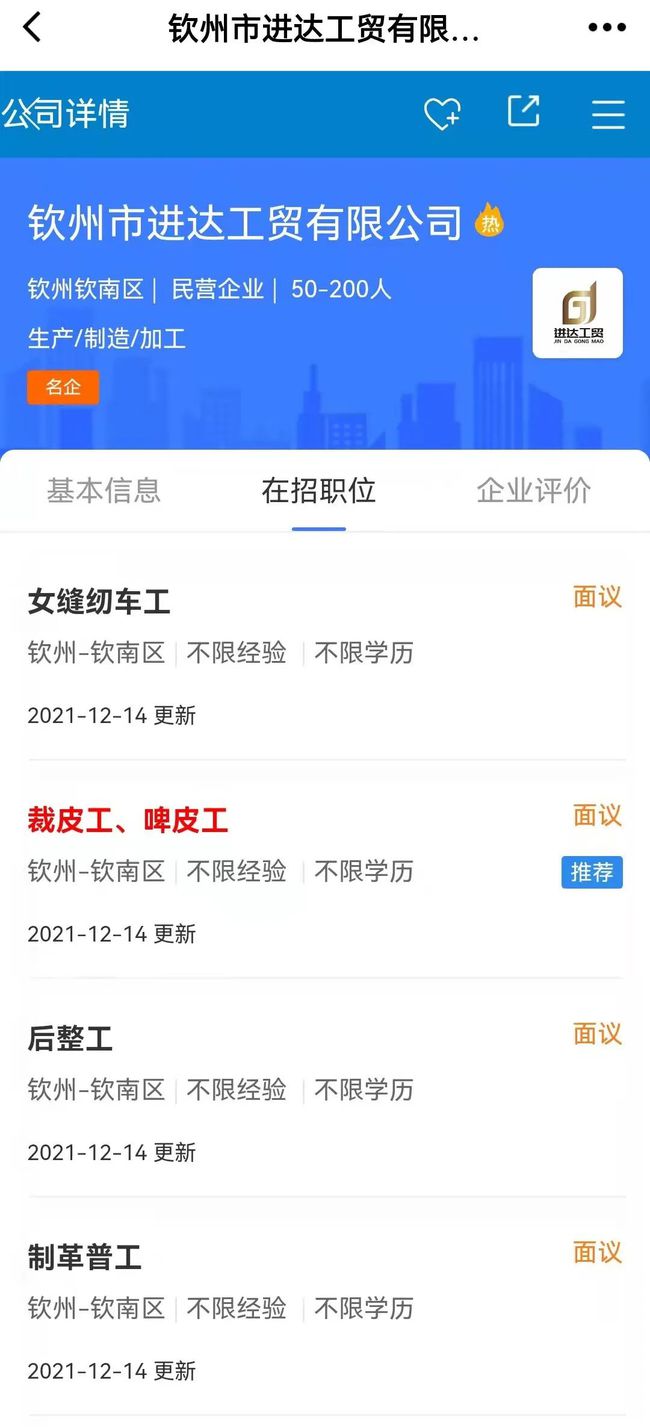This screenshot has height=1428, width=650.
Task: View the 制革普工 job listing
Action: [x=85, y=1257]
